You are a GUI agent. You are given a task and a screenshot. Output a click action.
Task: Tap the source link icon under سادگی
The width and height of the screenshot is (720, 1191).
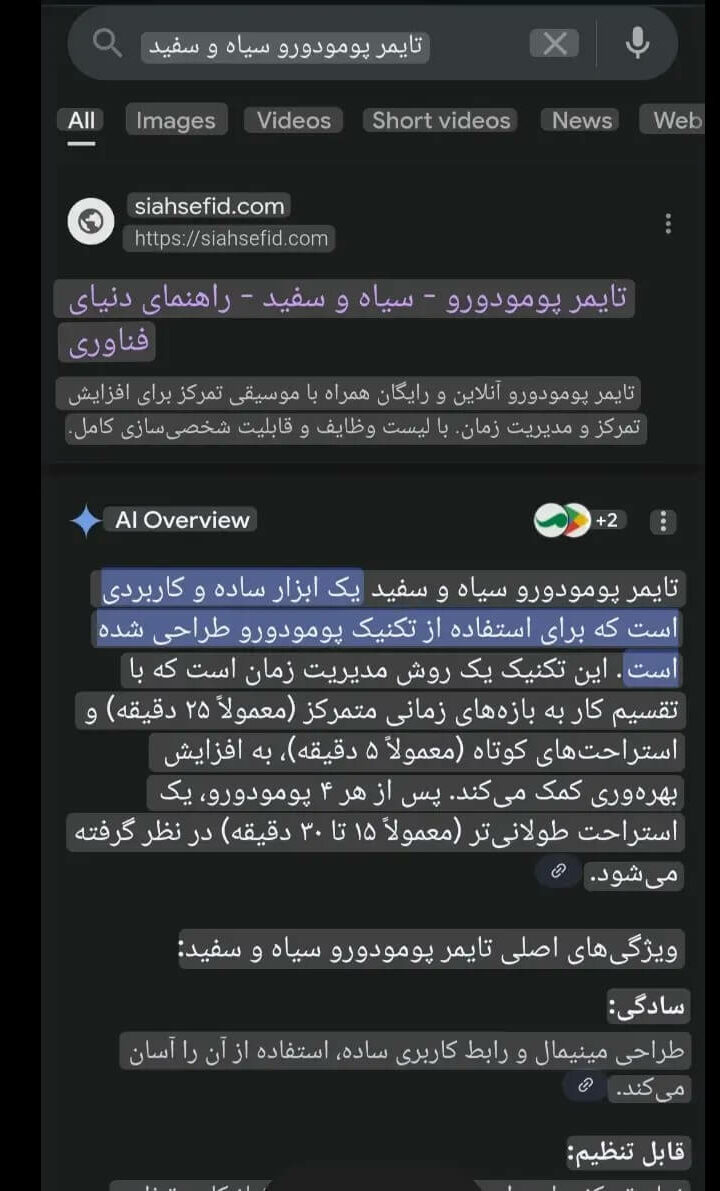click(x=585, y=1085)
